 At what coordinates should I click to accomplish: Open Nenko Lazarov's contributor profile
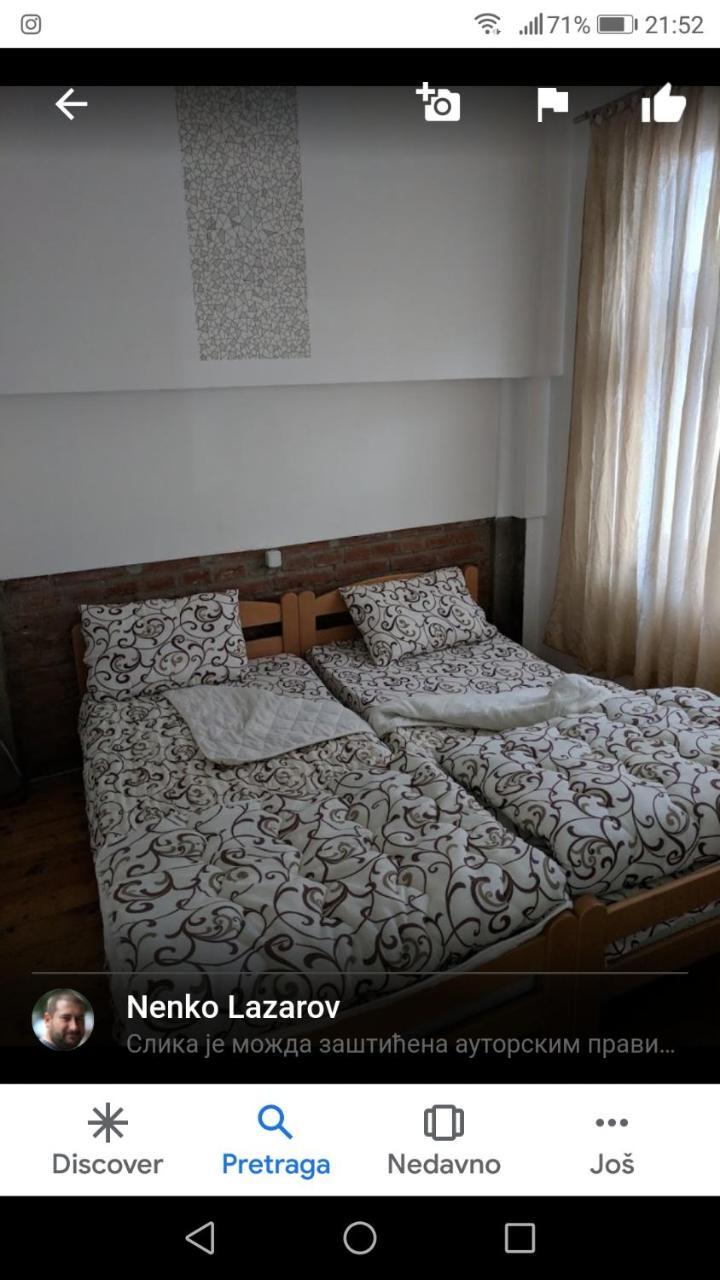point(232,1007)
